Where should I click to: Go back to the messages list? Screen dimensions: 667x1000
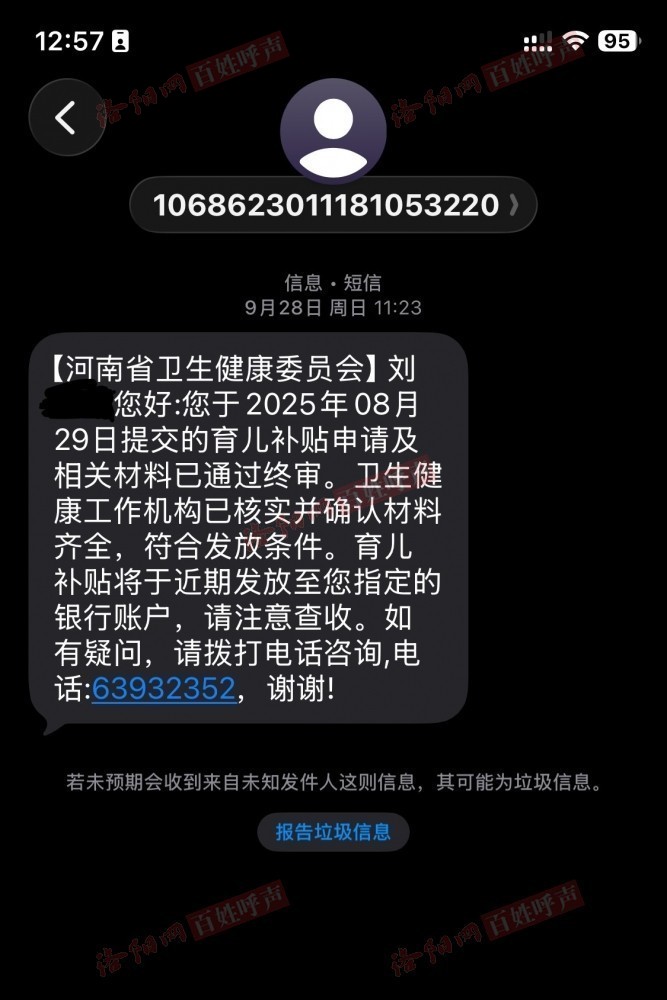tap(66, 118)
